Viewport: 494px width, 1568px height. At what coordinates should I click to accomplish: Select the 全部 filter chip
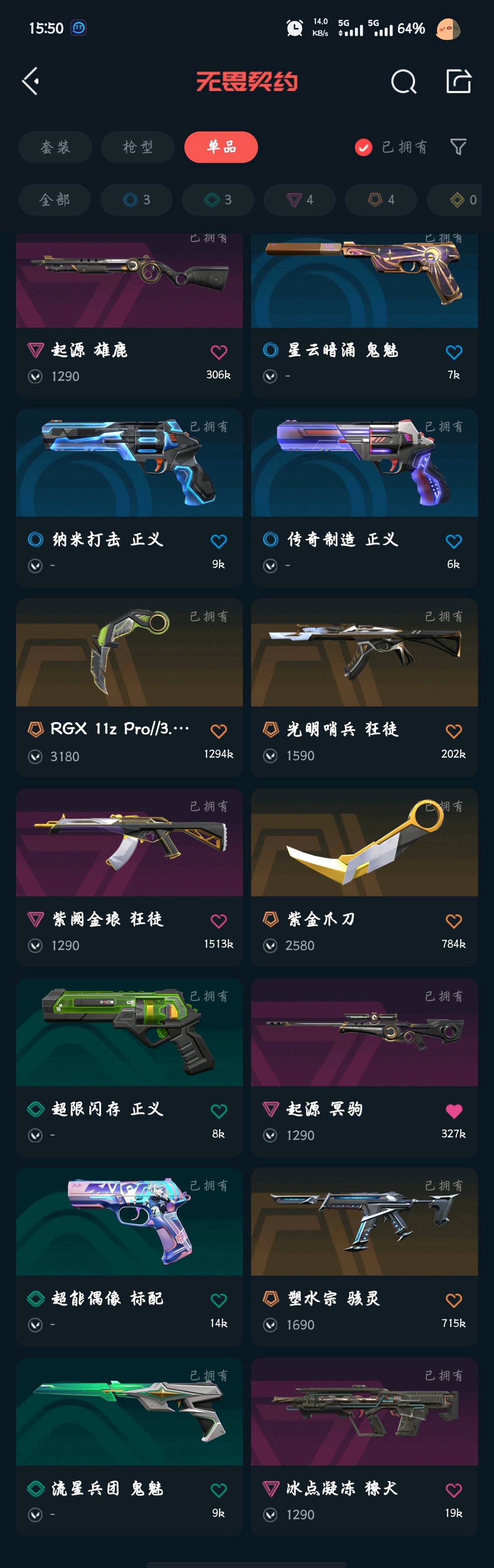click(55, 199)
